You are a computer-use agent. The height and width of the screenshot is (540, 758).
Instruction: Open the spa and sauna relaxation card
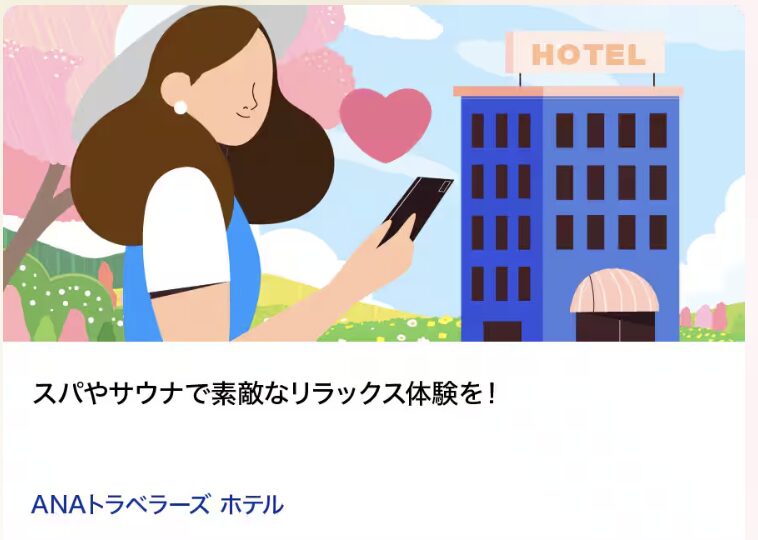tap(264, 392)
